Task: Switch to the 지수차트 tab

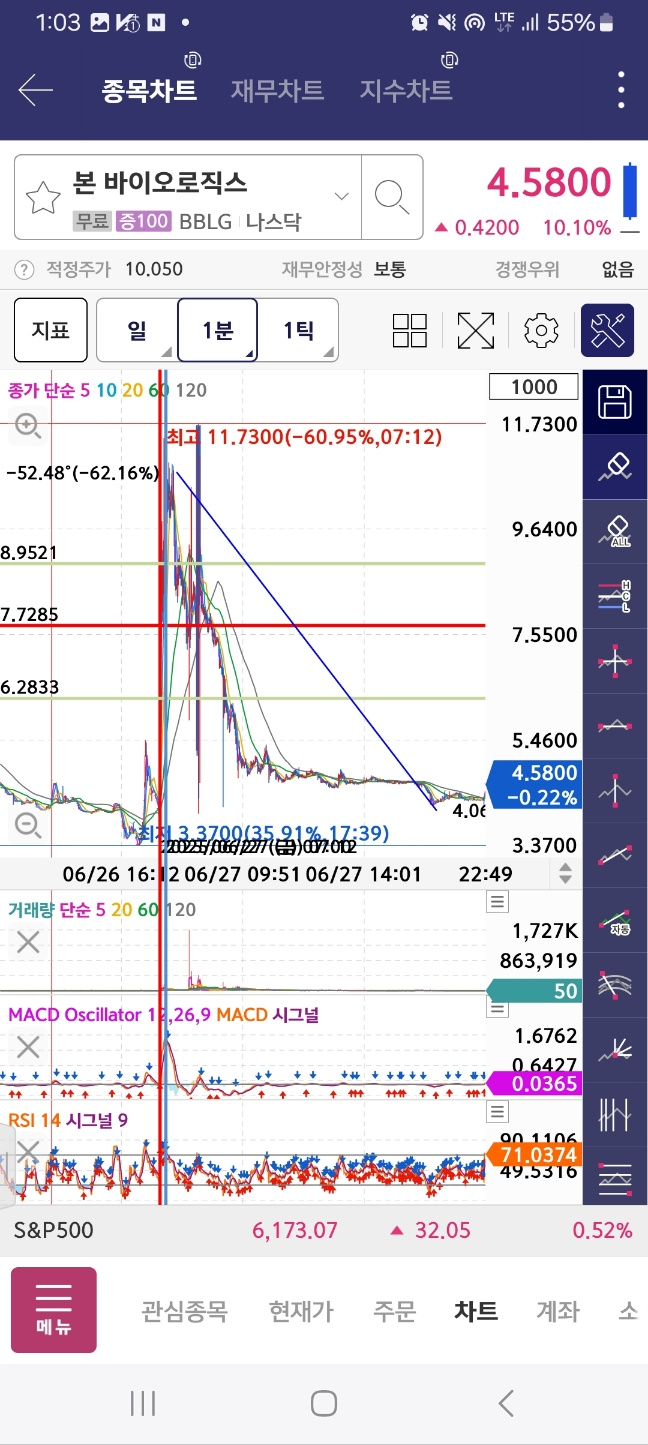Action: pos(406,90)
